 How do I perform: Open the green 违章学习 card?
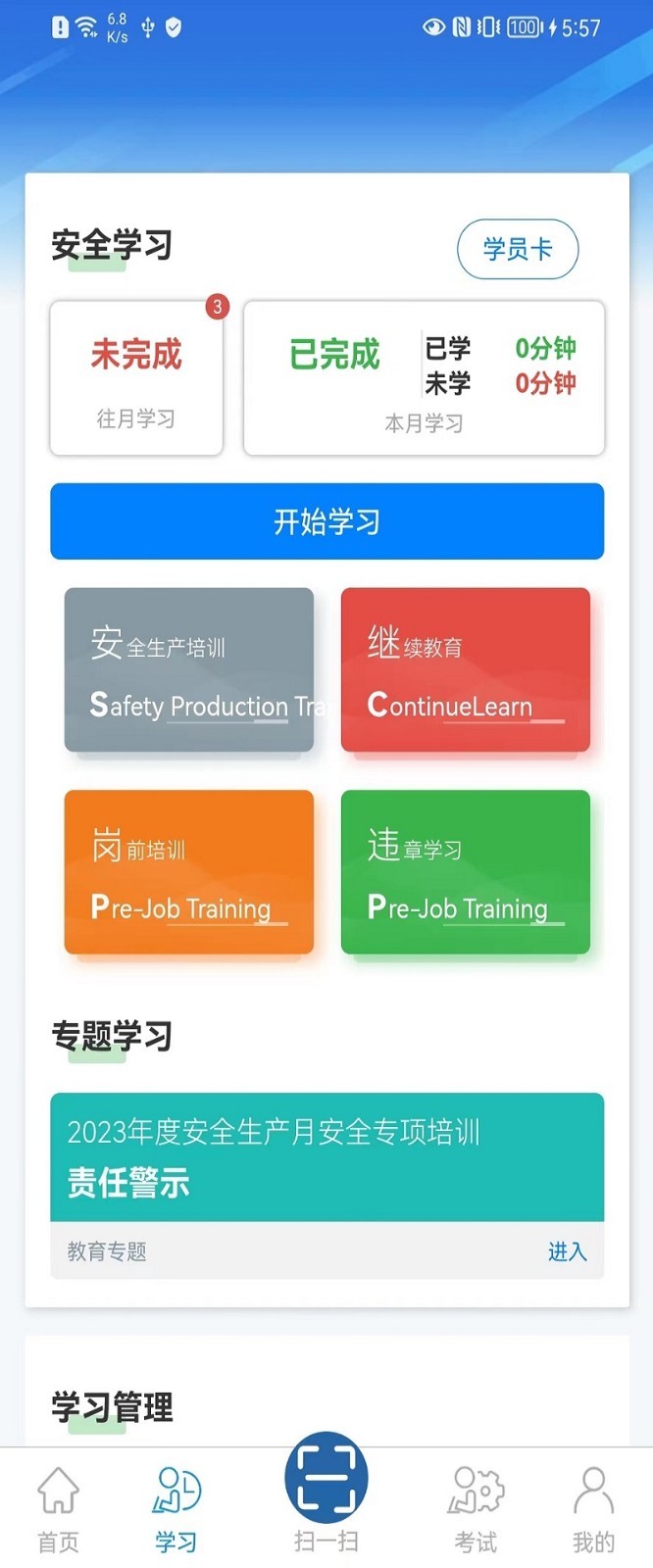tap(466, 872)
